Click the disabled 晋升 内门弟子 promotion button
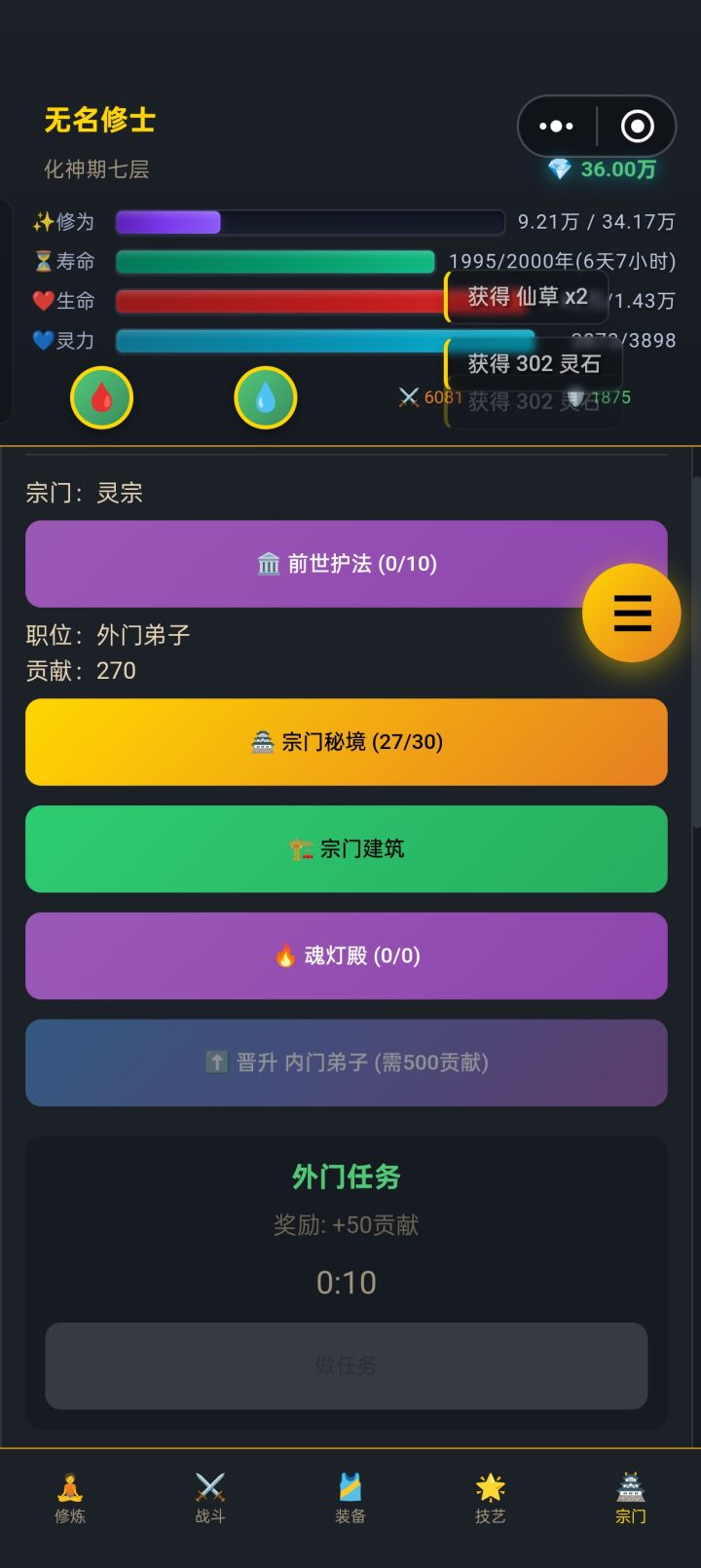The image size is (701, 1568). pyautogui.click(x=346, y=1063)
